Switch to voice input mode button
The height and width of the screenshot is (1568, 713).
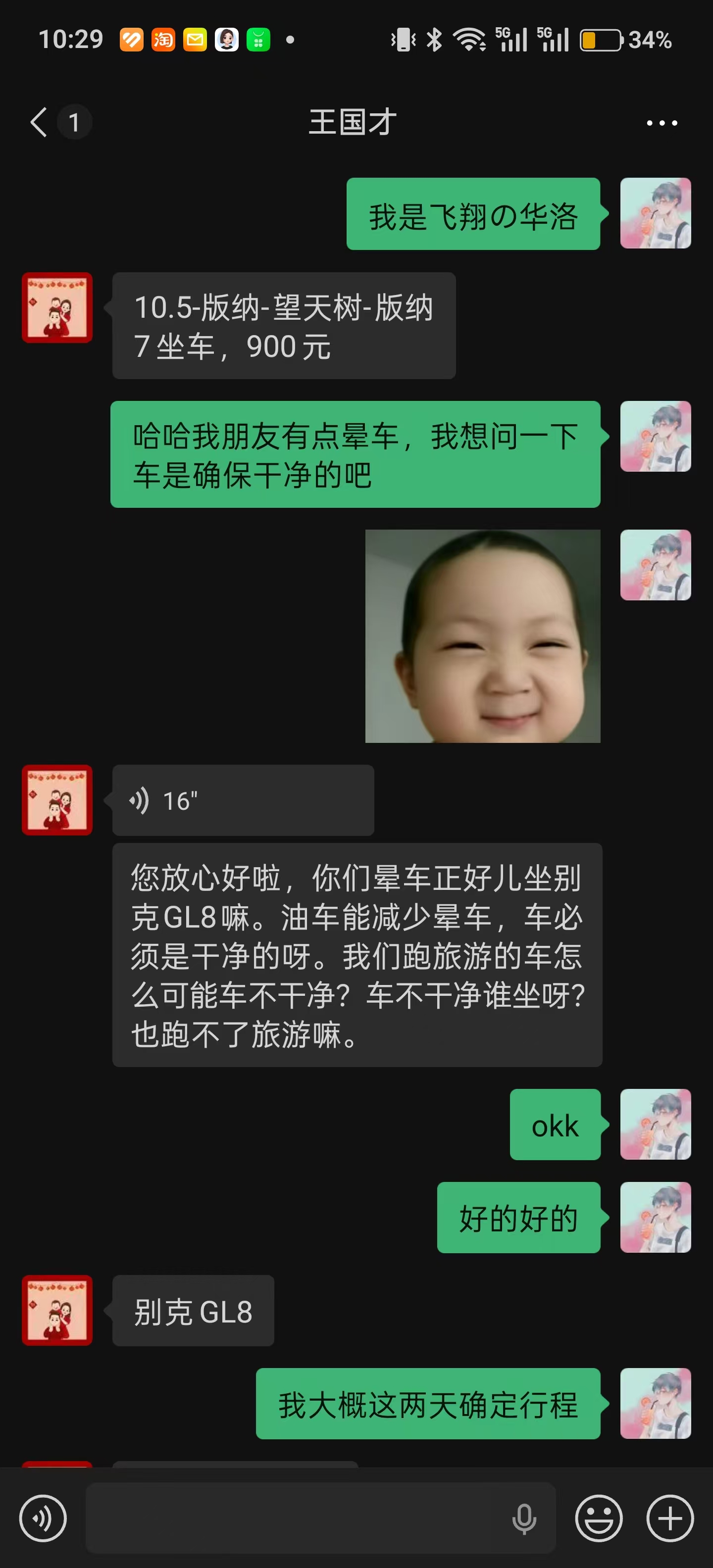point(43,1518)
